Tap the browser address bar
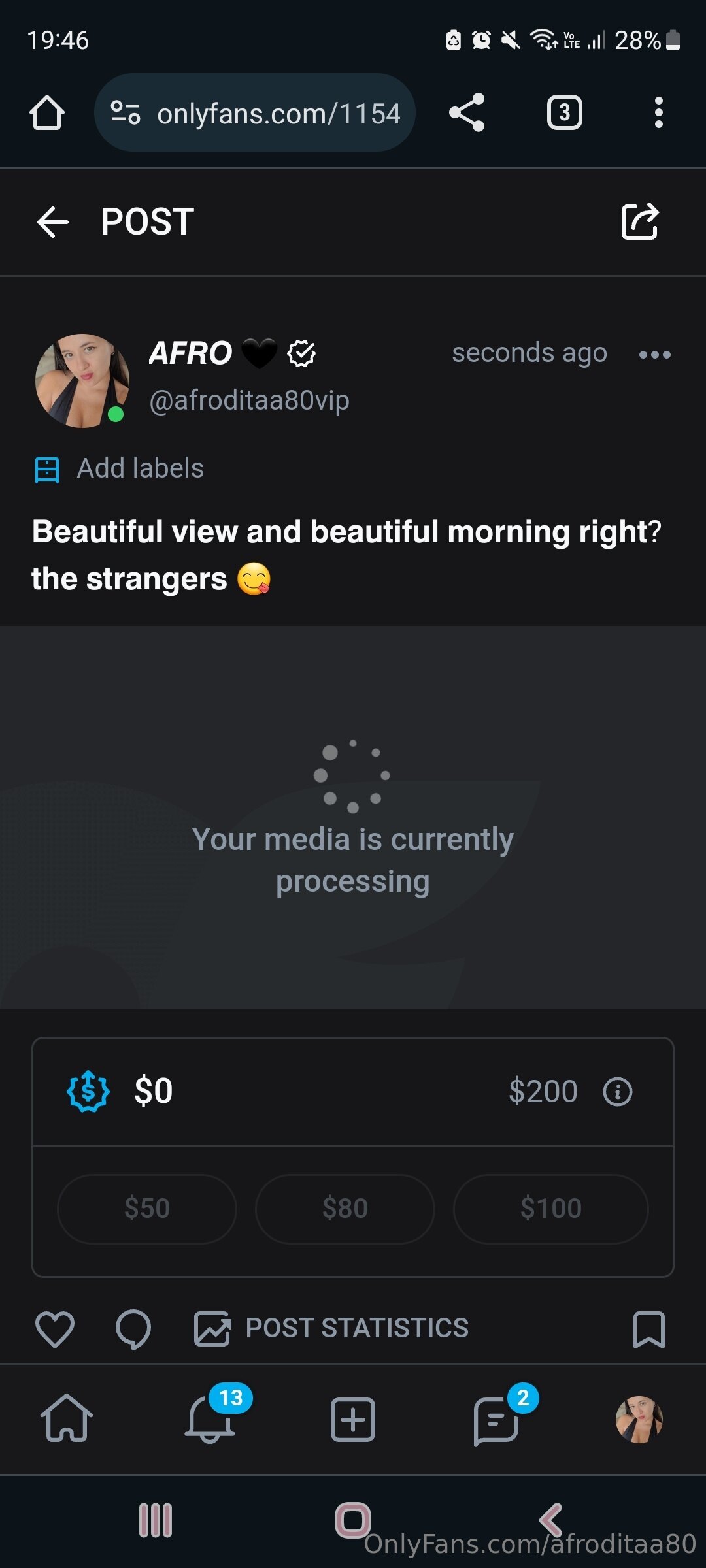Viewport: 706px width, 1568px height. (x=255, y=113)
